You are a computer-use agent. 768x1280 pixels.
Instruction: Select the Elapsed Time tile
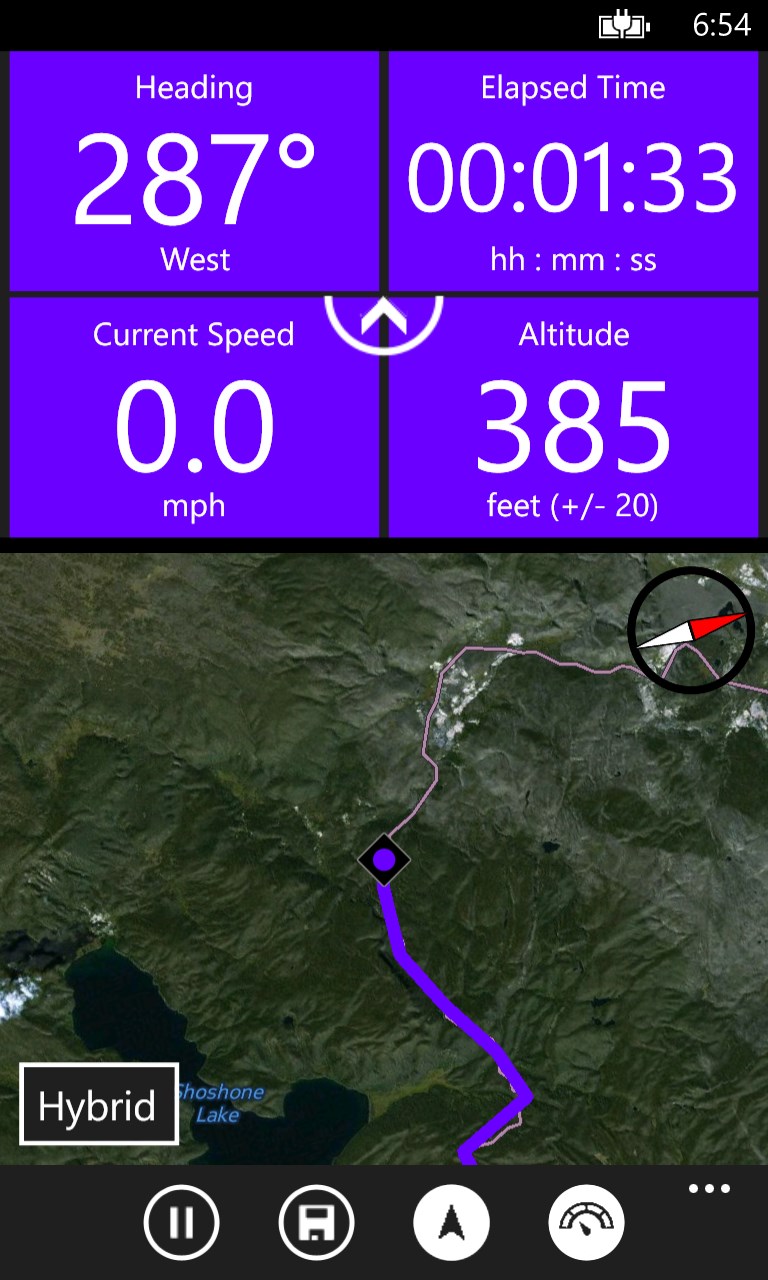(573, 172)
